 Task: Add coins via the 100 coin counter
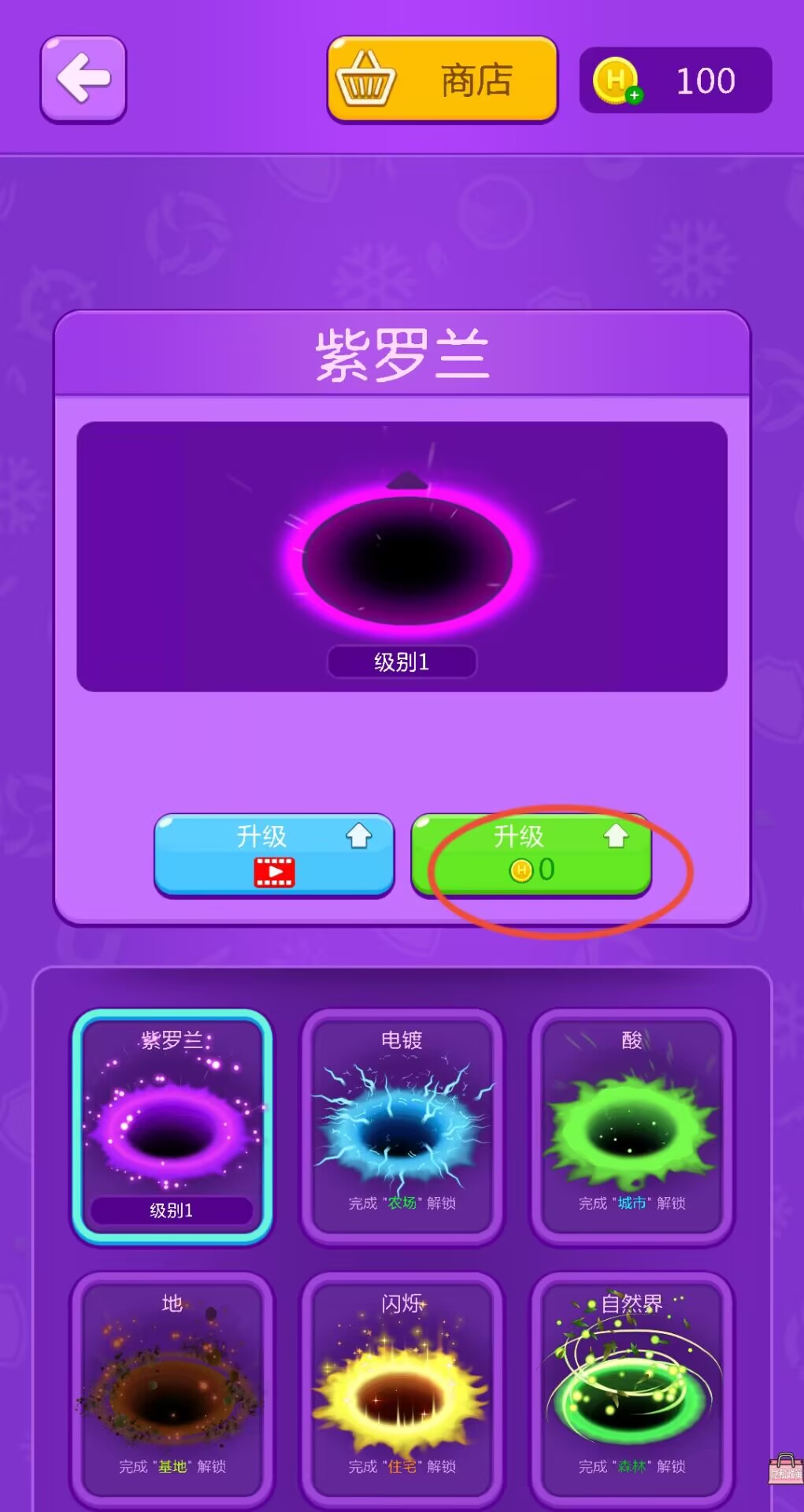click(x=617, y=81)
